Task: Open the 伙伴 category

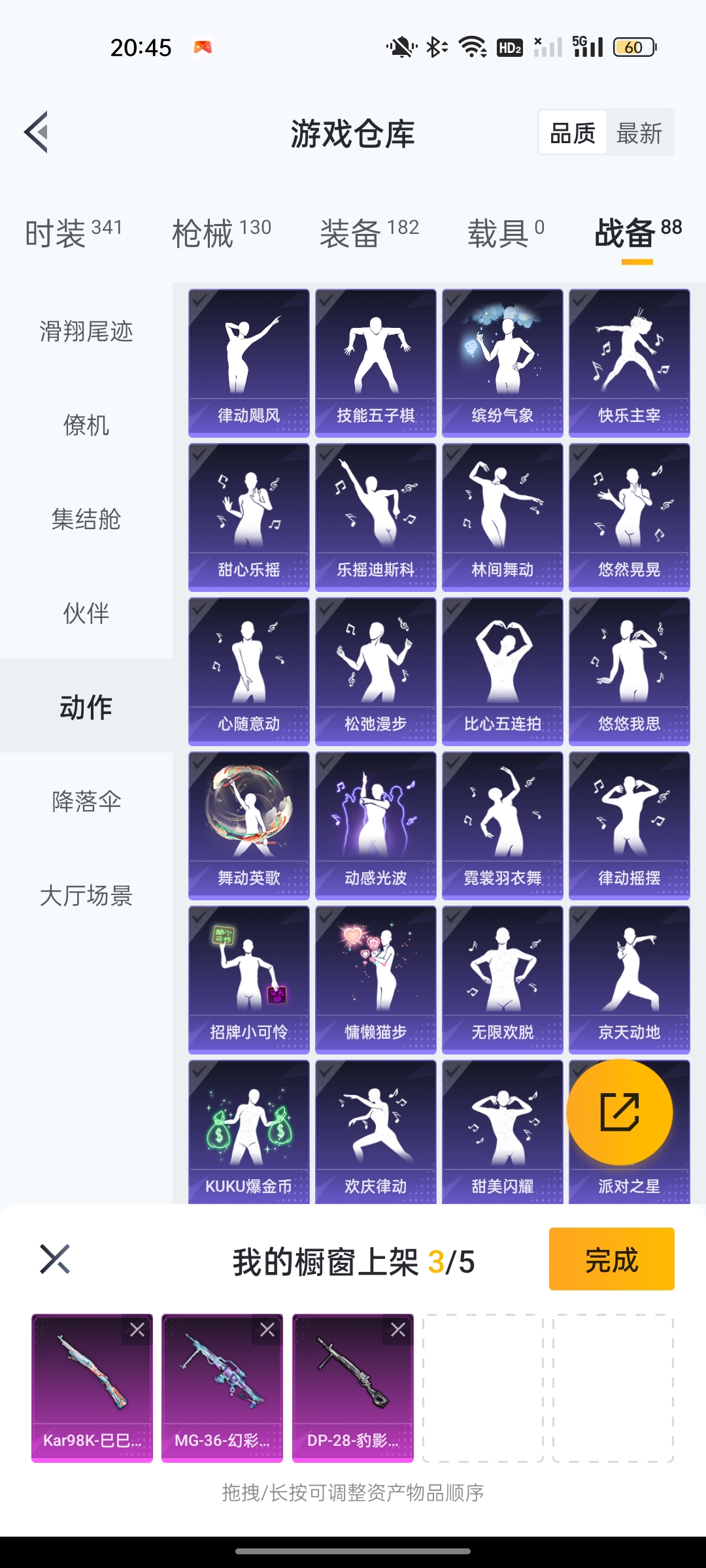Action: [86, 613]
